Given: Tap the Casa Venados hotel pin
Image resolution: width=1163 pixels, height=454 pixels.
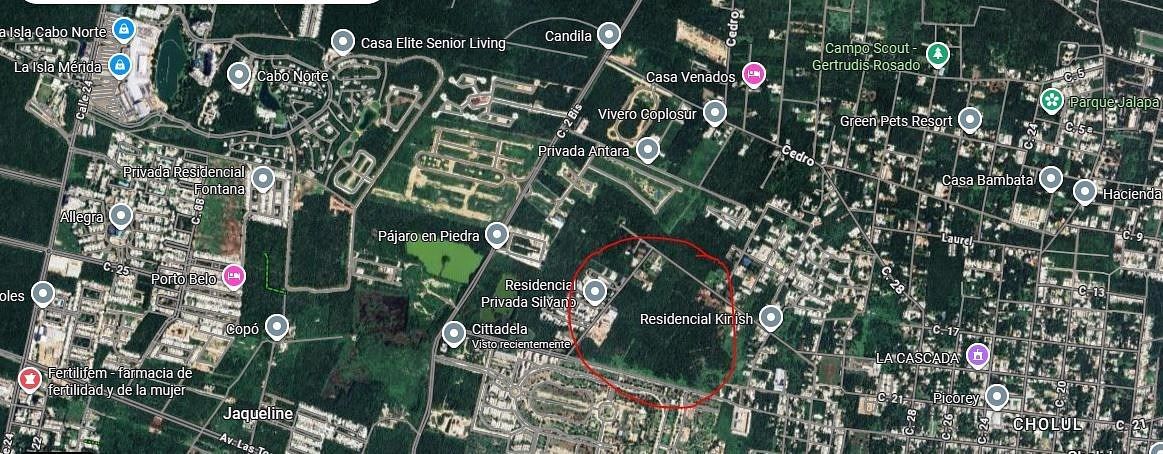Looking at the screenshot, I should [x=754, y=74].
